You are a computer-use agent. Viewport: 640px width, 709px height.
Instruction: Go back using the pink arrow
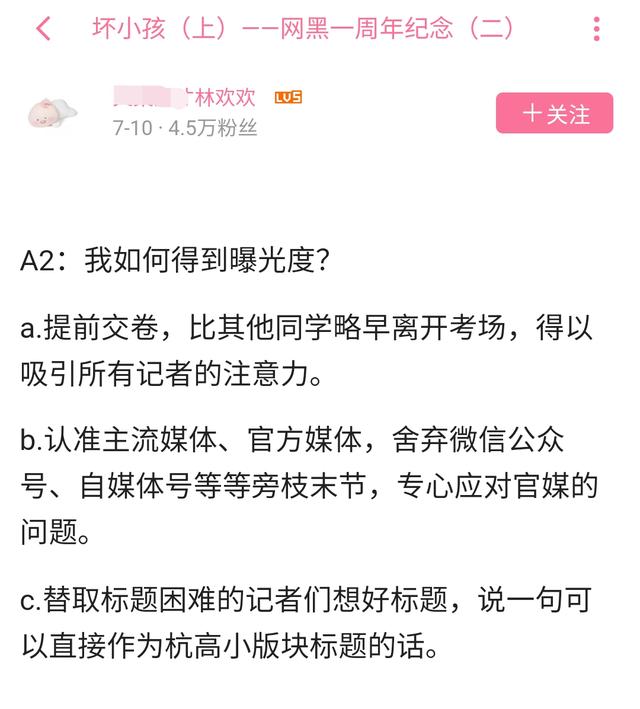(43, 28)
